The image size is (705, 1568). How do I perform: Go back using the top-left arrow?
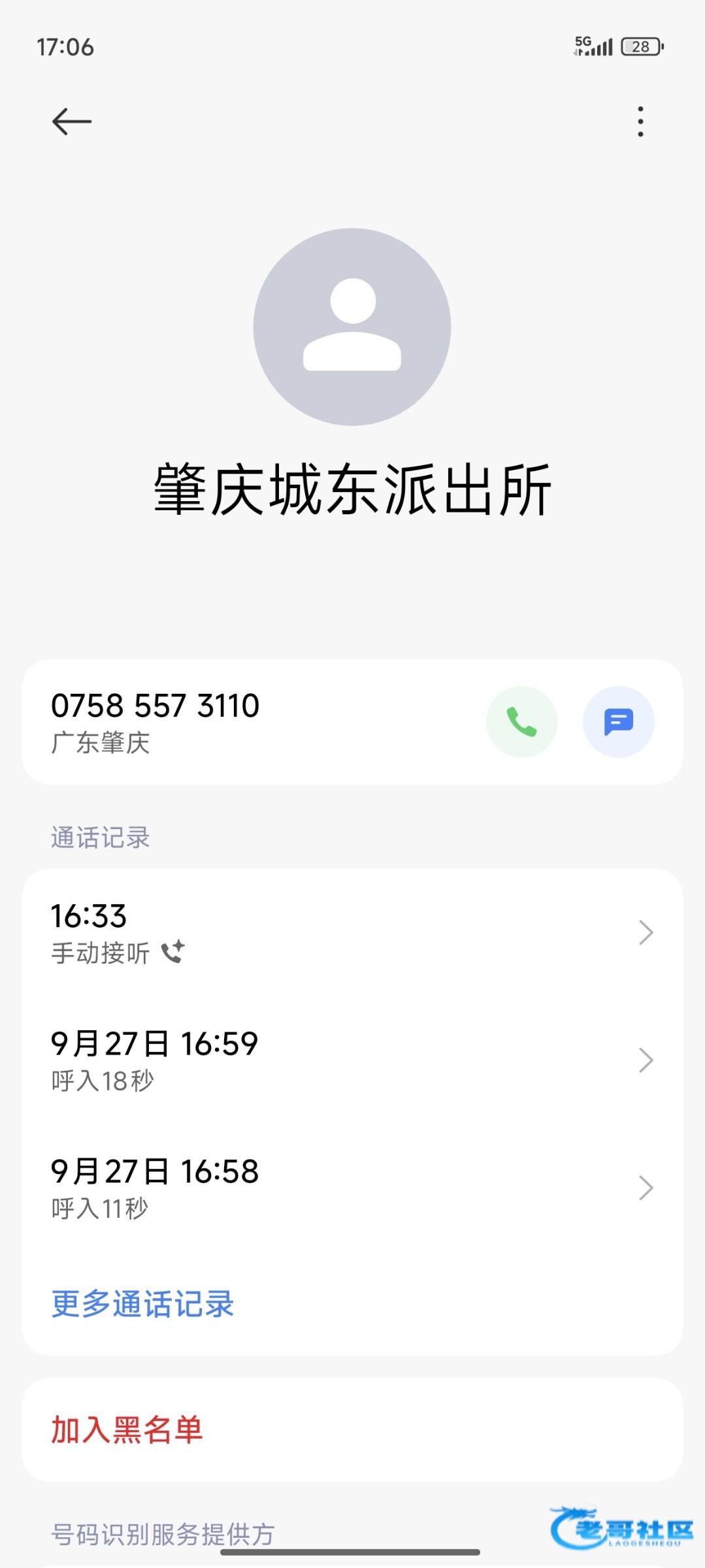pyautogui.click(x=71, y=122)
